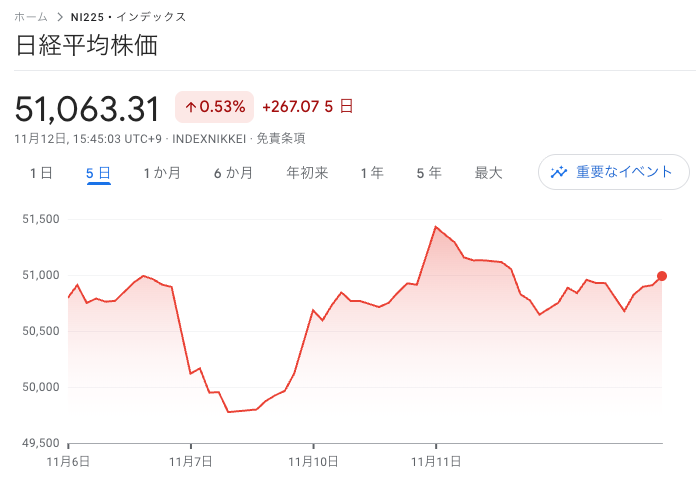
Task: Tap the 重要なイベント button
Action: pyautogui.click(x=613, y=172)
